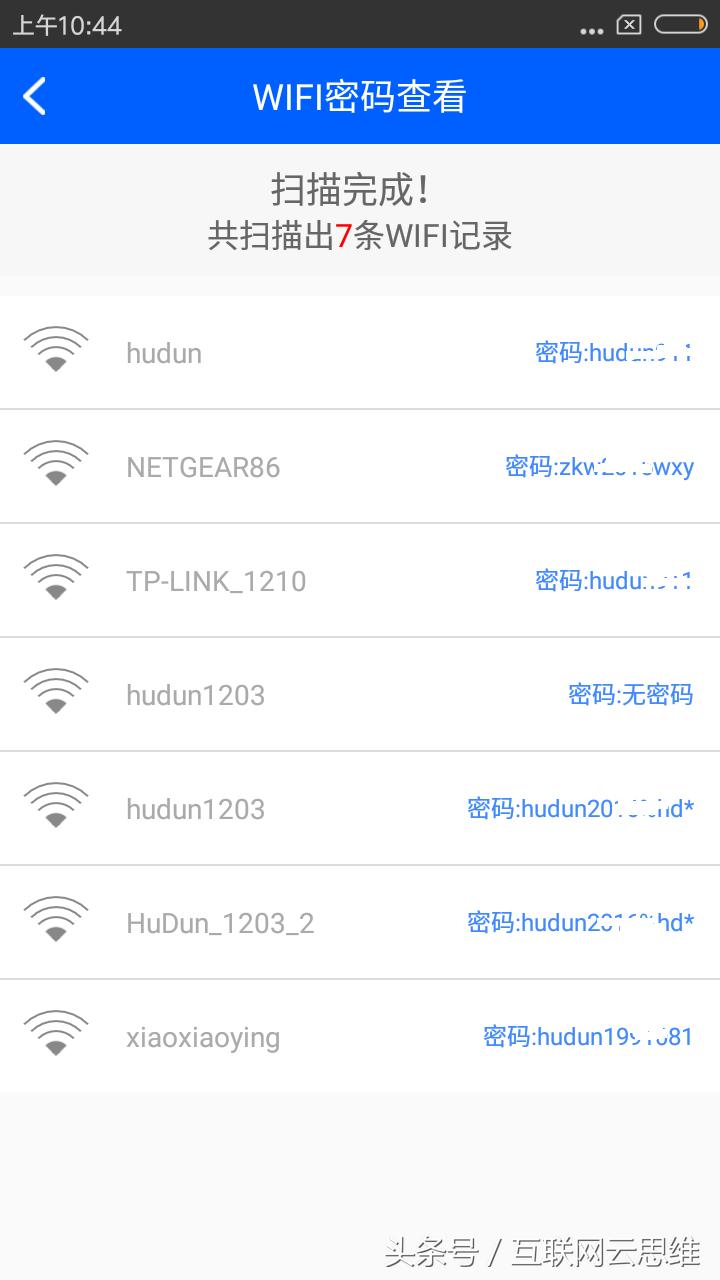Image resolution: width=720 pixels, height=1280 pixels.
Task: Select the network name NETGEAR86
Action: click(x=203, y=466)
